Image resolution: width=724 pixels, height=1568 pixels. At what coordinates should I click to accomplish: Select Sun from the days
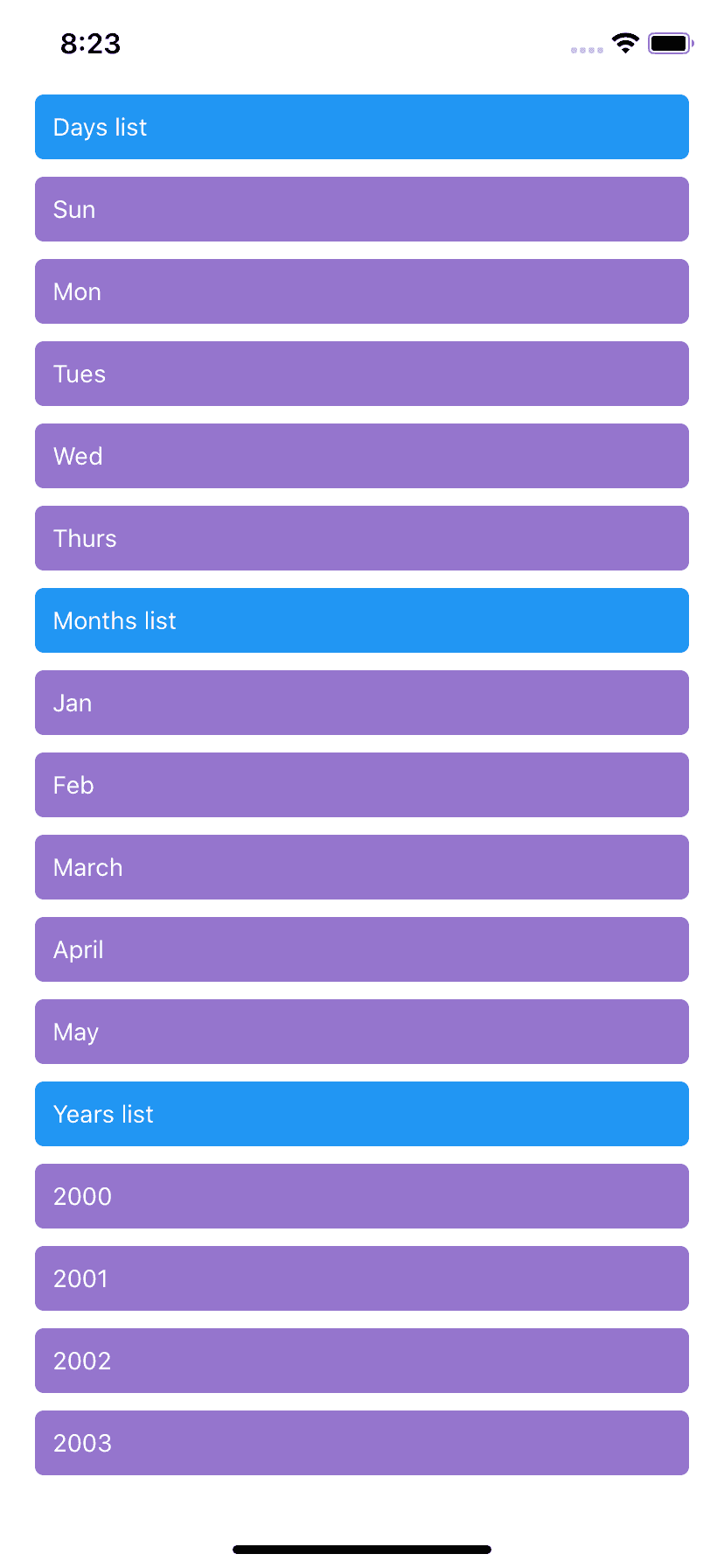click(362, 209)
